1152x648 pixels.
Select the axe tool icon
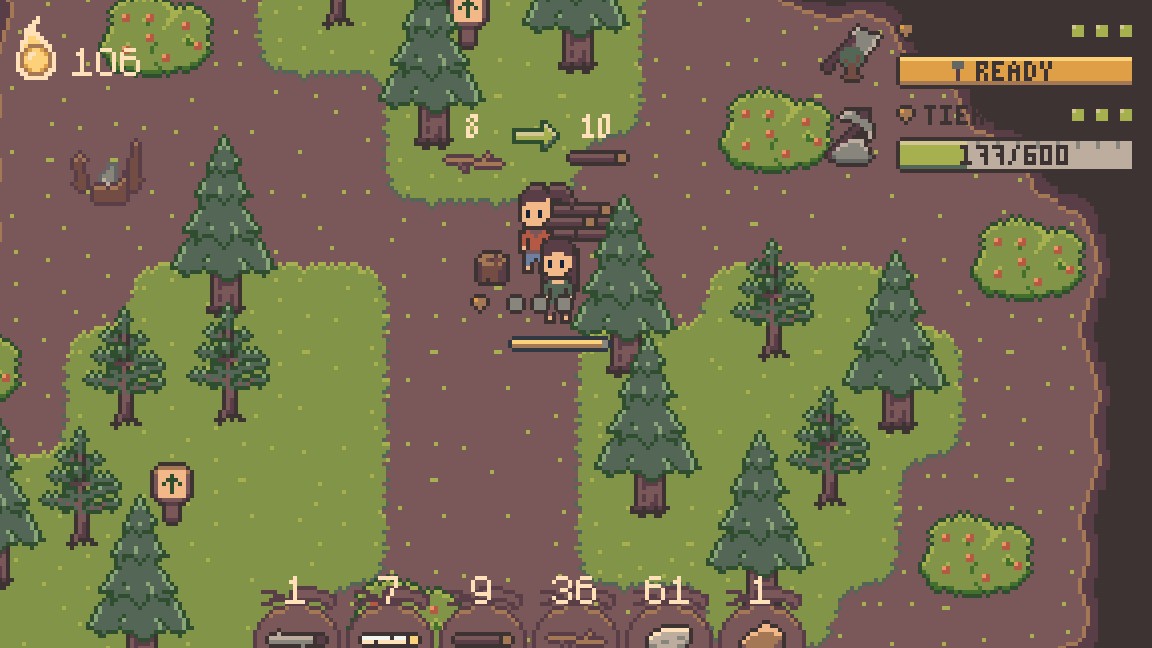coord(853,52)
